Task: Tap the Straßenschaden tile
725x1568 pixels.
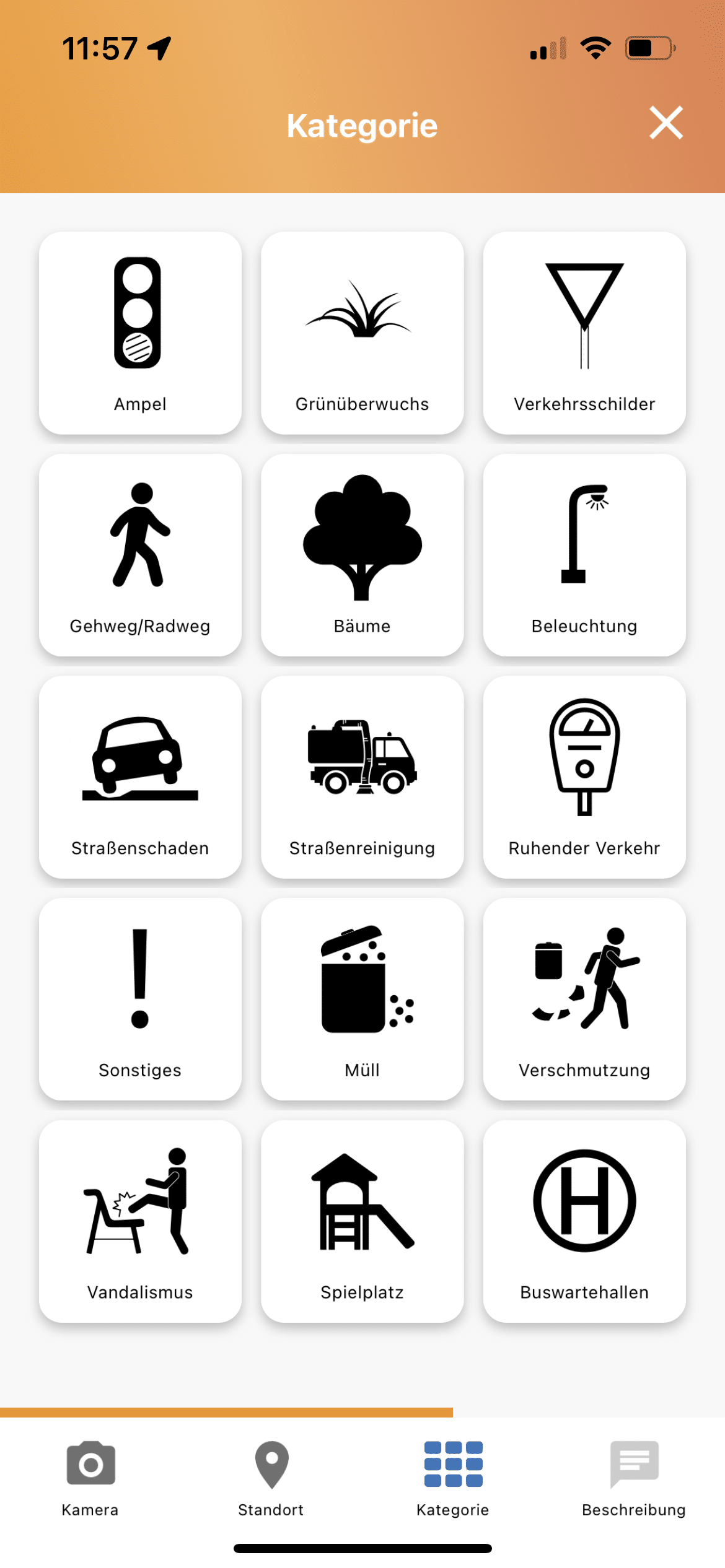Action: 140,777
